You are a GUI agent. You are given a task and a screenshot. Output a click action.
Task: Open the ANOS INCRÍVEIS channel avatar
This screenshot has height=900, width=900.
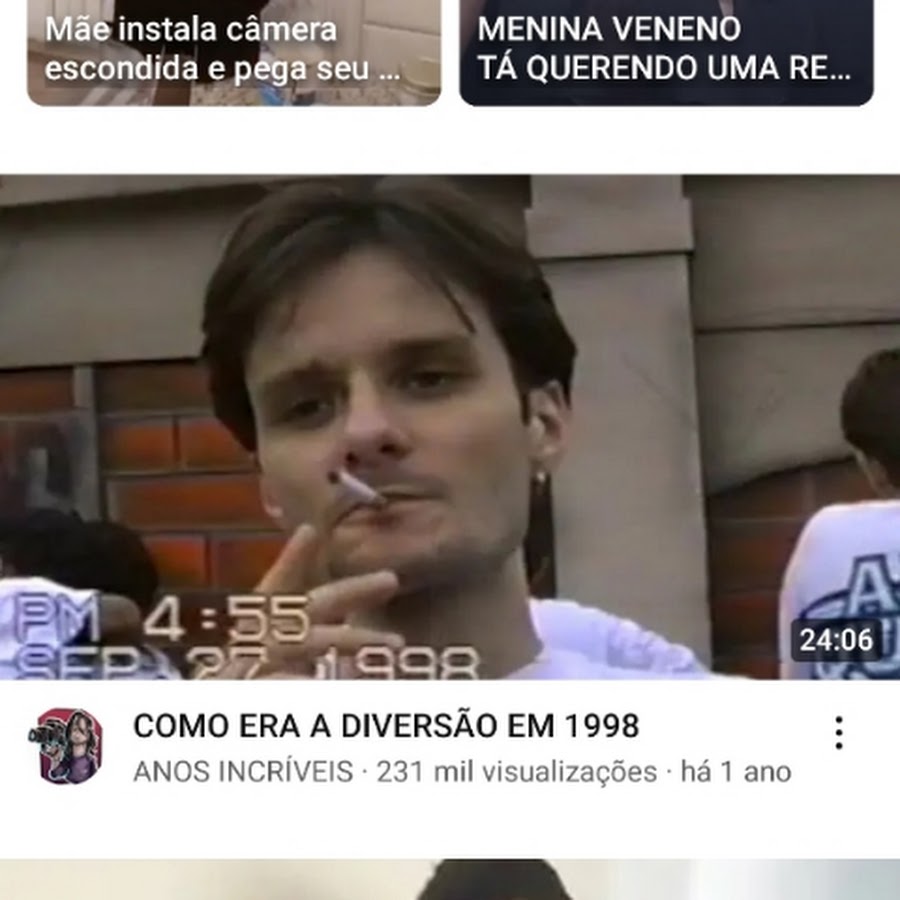[70, 746]
